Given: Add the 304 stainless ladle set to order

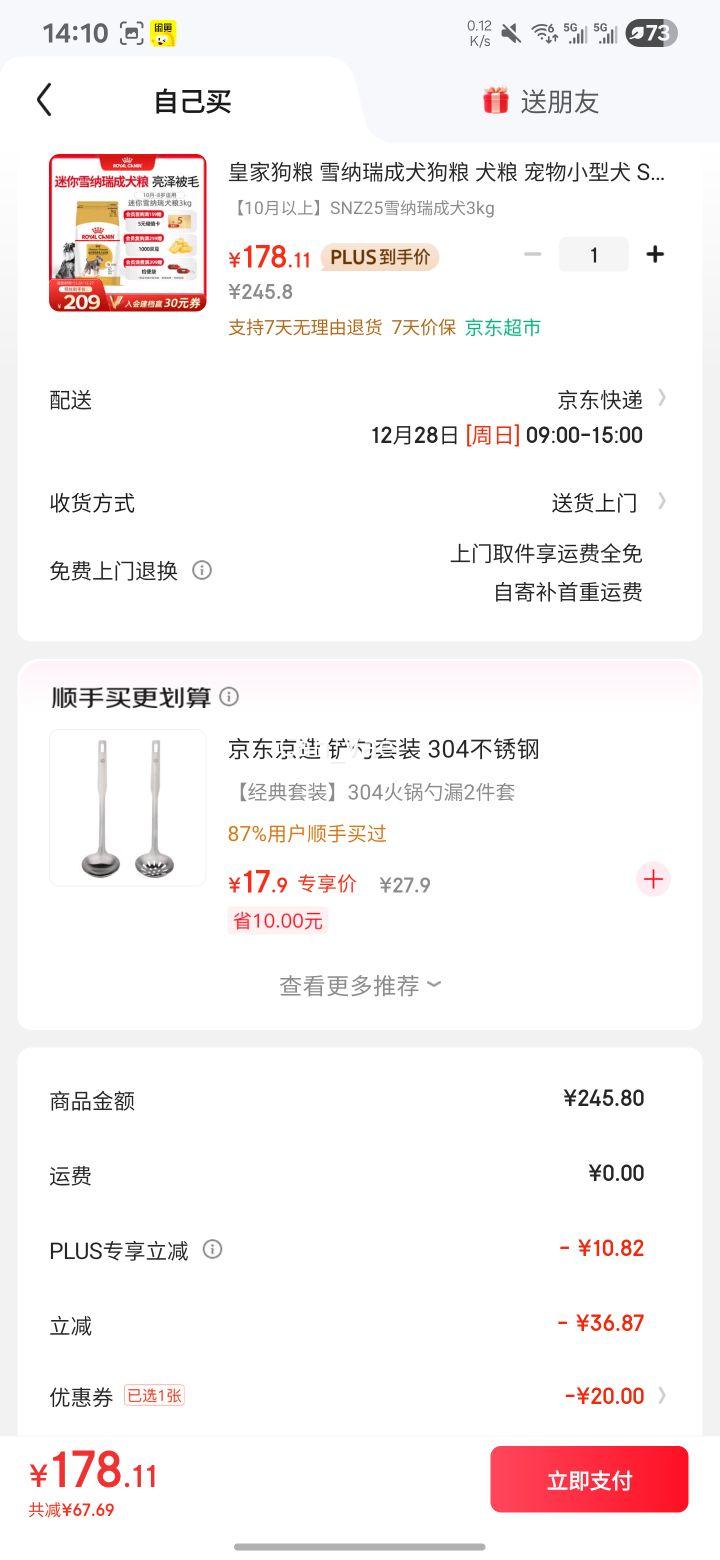Looking at the screenshot, I should (x=653, y=879).
